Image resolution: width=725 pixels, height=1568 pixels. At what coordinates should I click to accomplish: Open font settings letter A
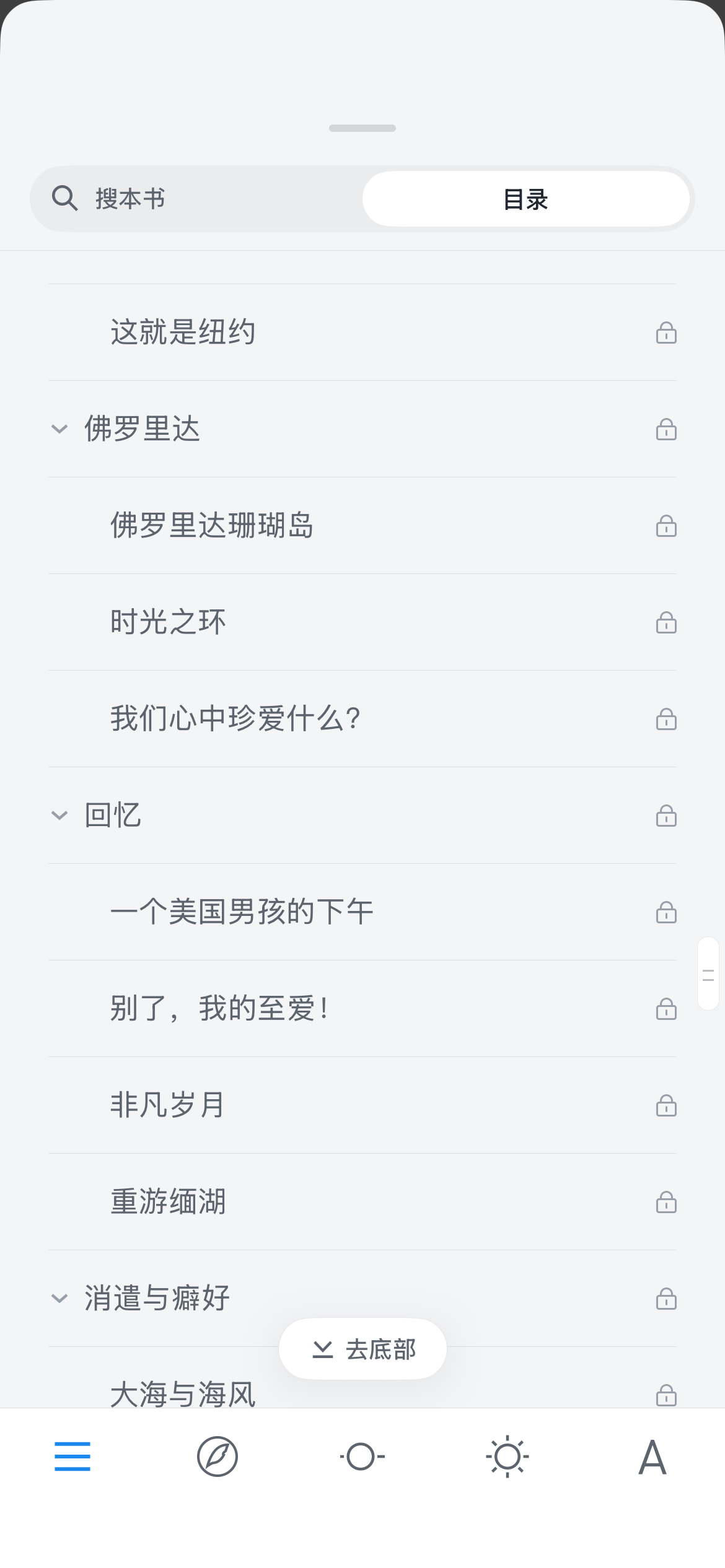(x=652, y=1457)
